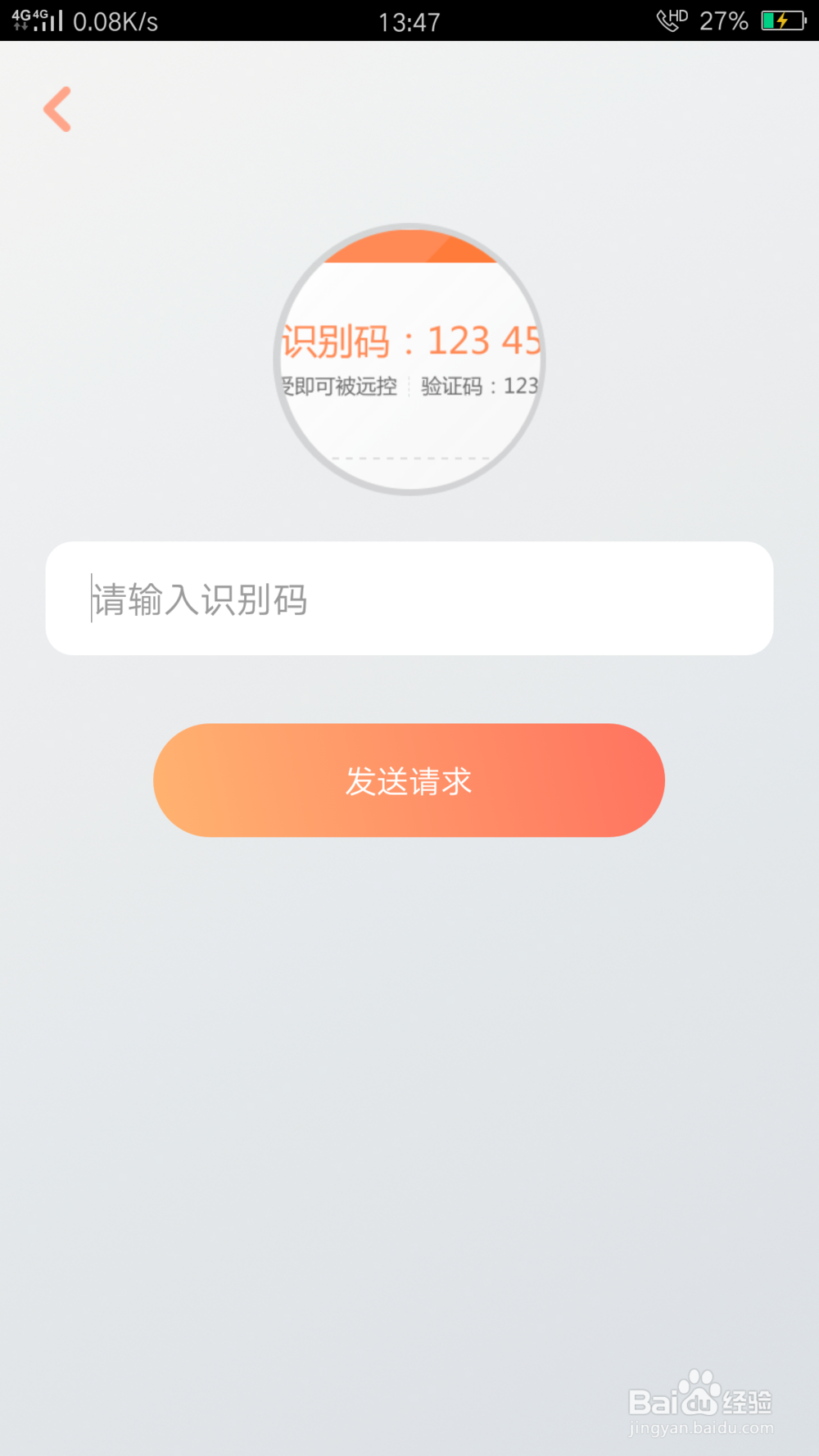This screenshot has height=1456, width=819.
Task: Tap the clock showing 13:47
Action: tap(409, 22)
